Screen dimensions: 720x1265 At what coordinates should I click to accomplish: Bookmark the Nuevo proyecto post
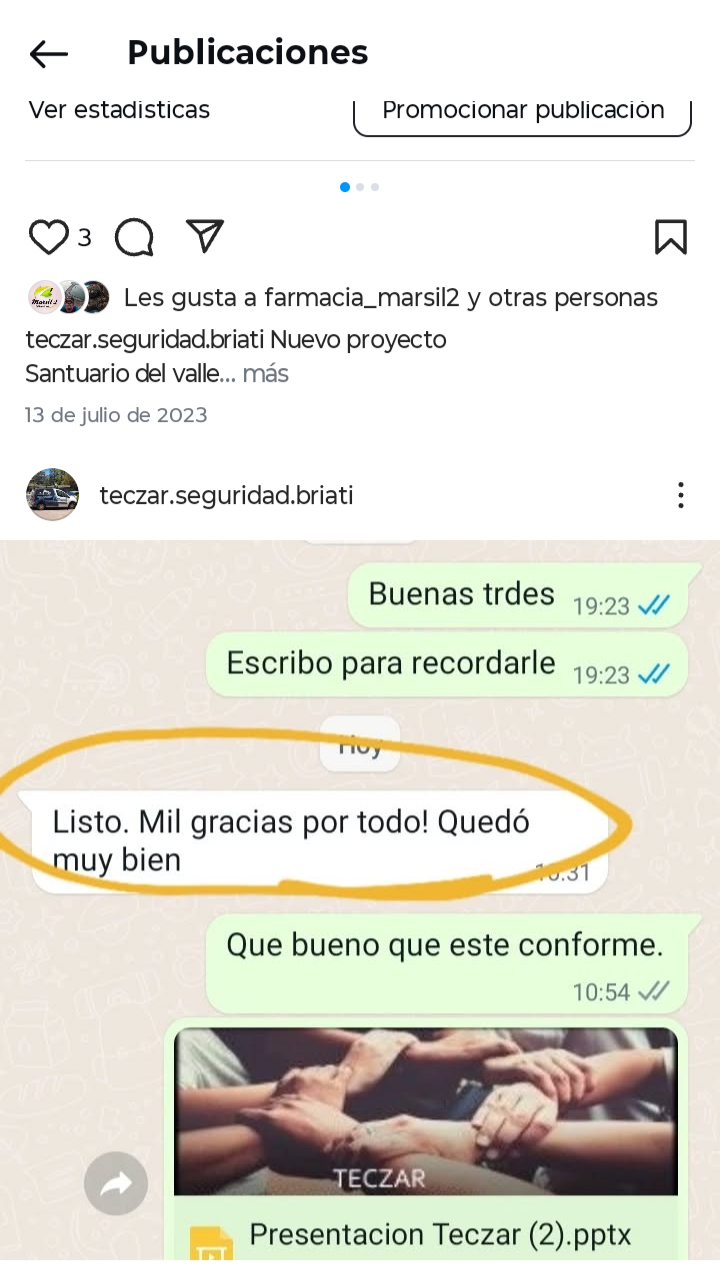(671, 237)
